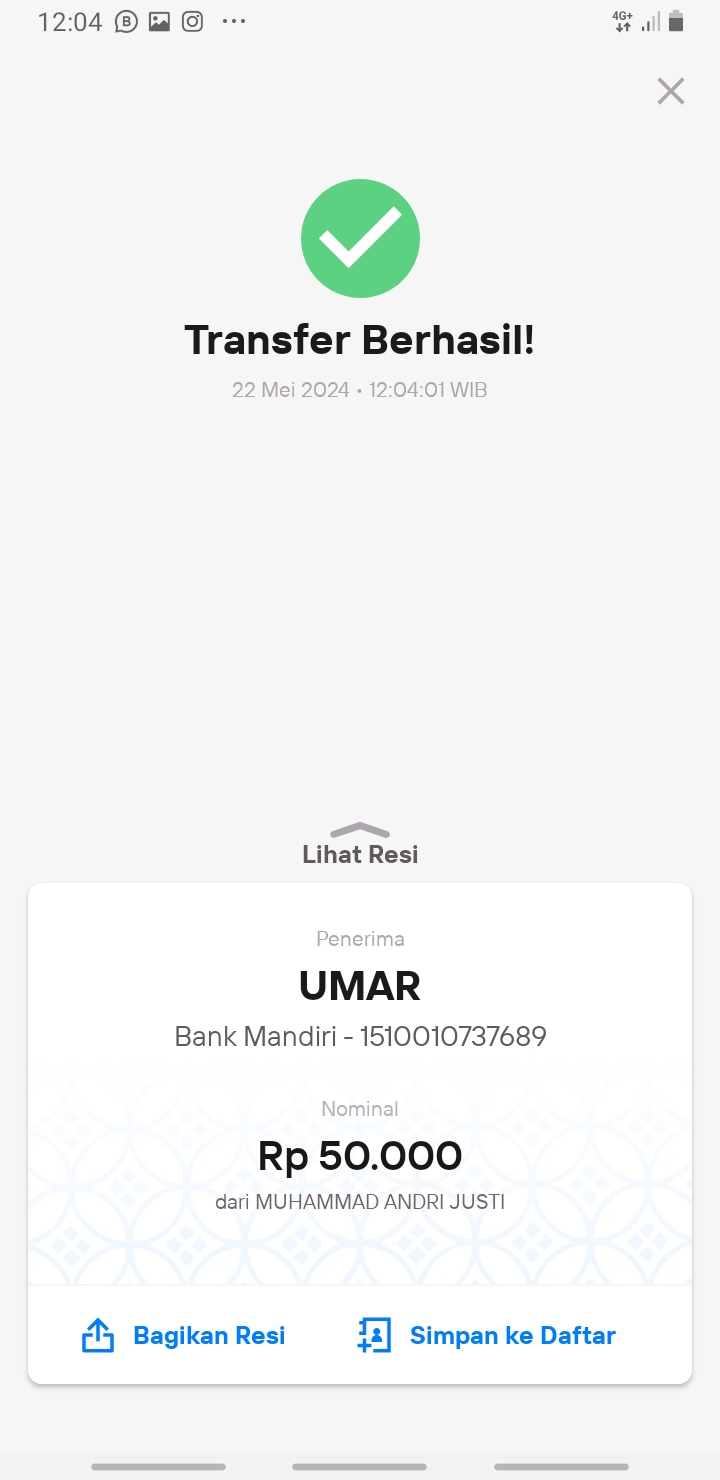
Task: Close the transfer success screen
Action: coord(670,91)
